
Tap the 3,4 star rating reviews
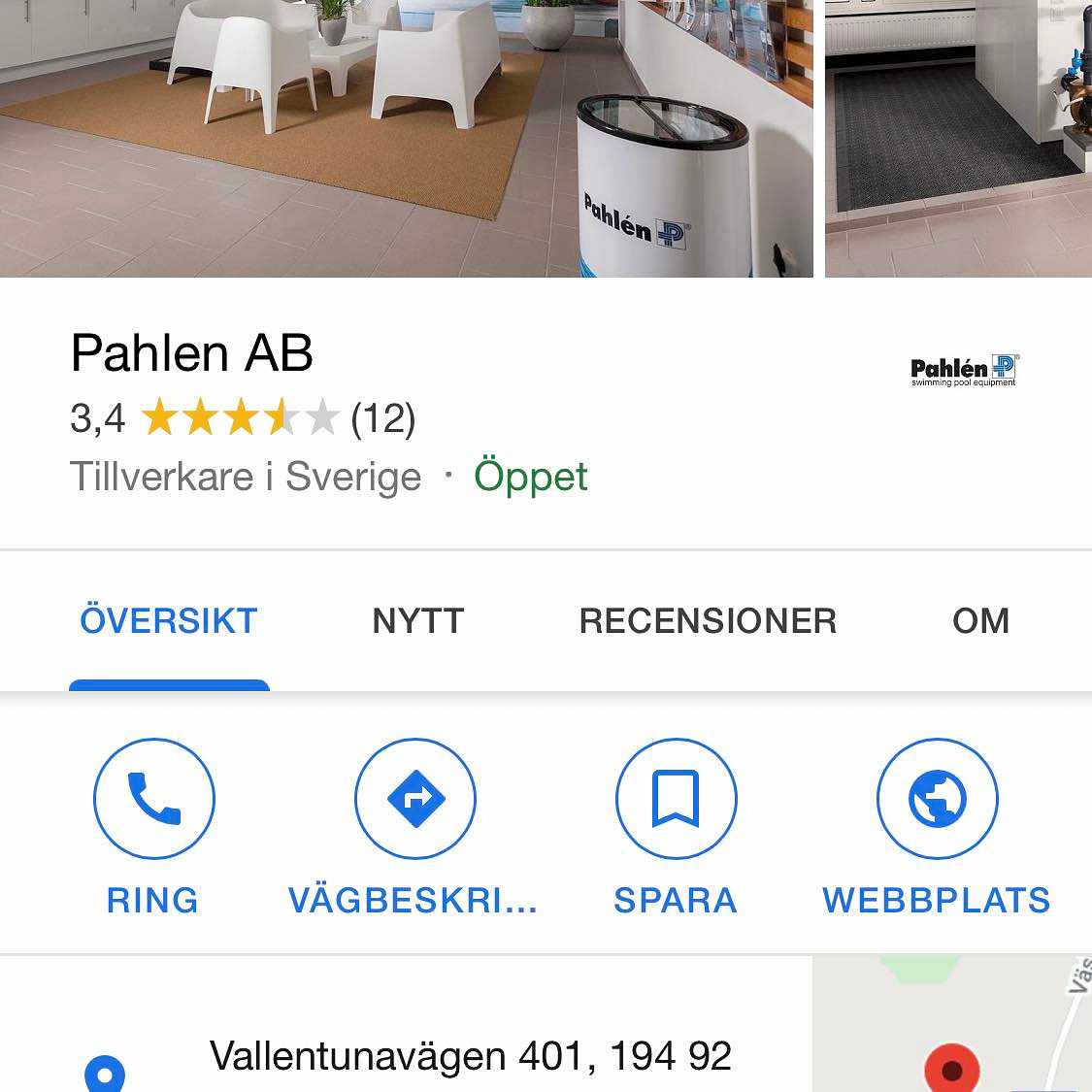(x=242, y=419)
